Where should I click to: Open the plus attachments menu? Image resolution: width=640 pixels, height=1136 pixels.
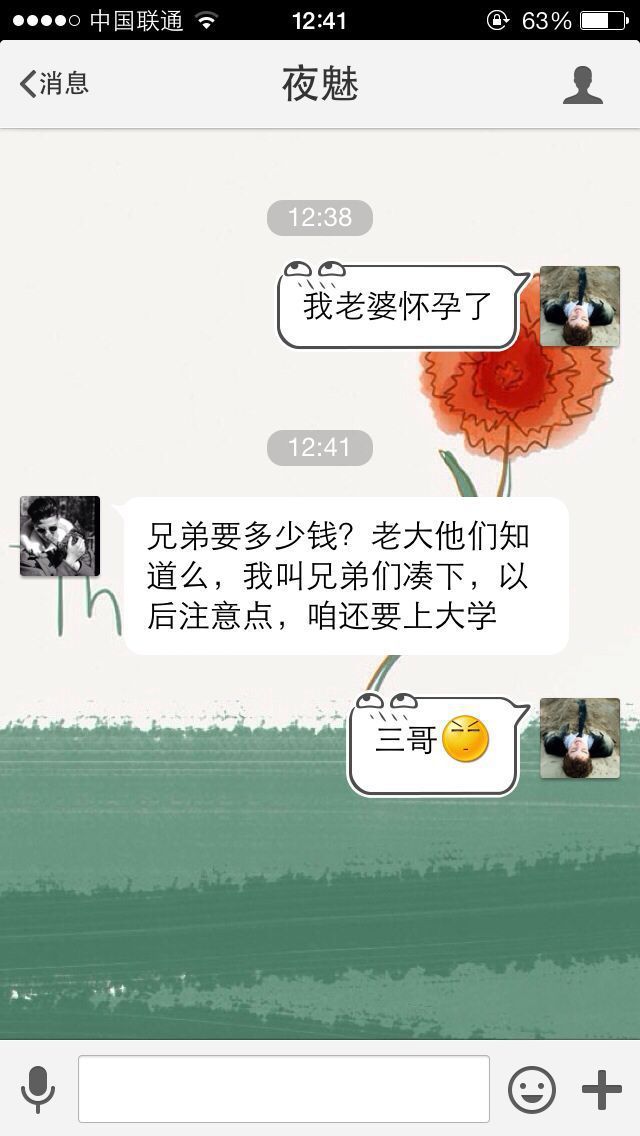click(602, 1089)
